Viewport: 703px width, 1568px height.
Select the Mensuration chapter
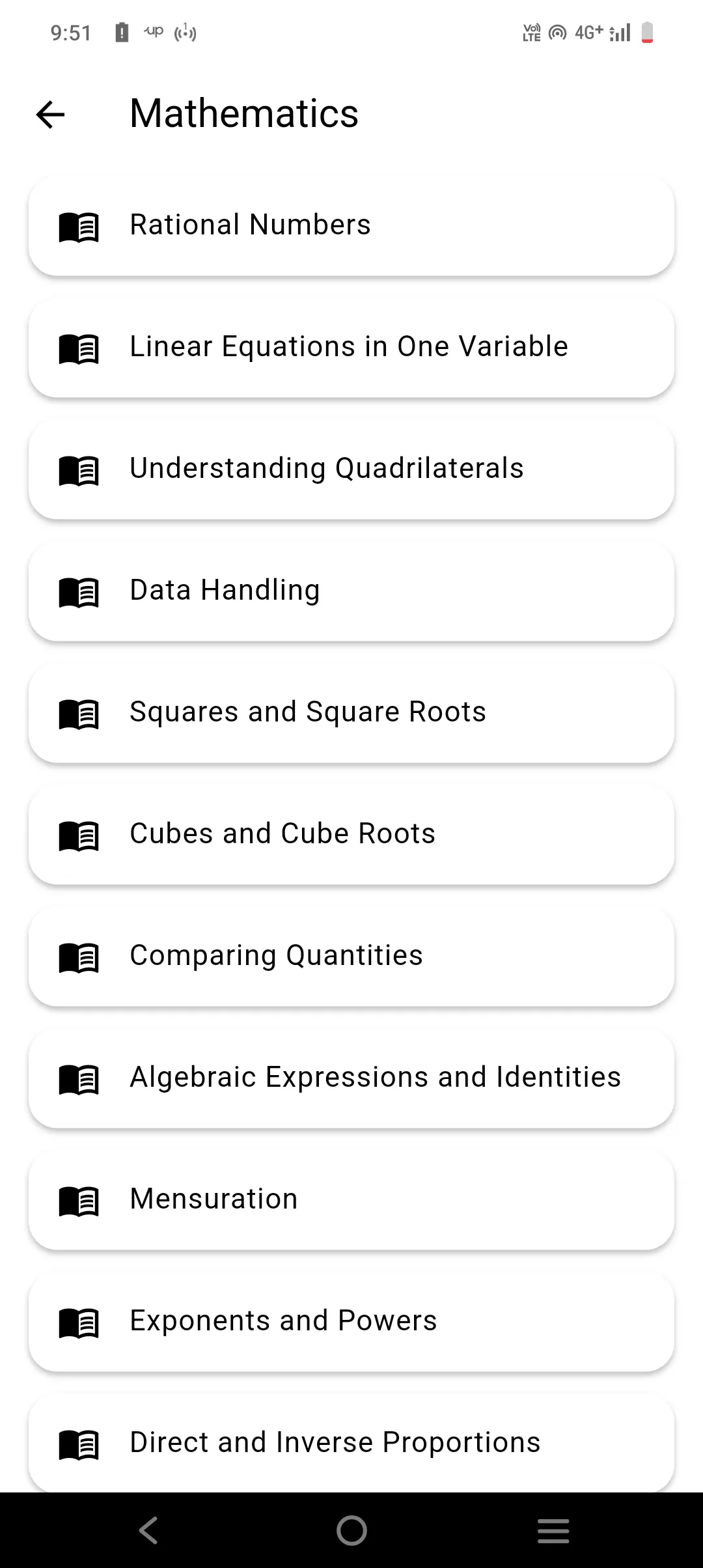[351, 1199]
